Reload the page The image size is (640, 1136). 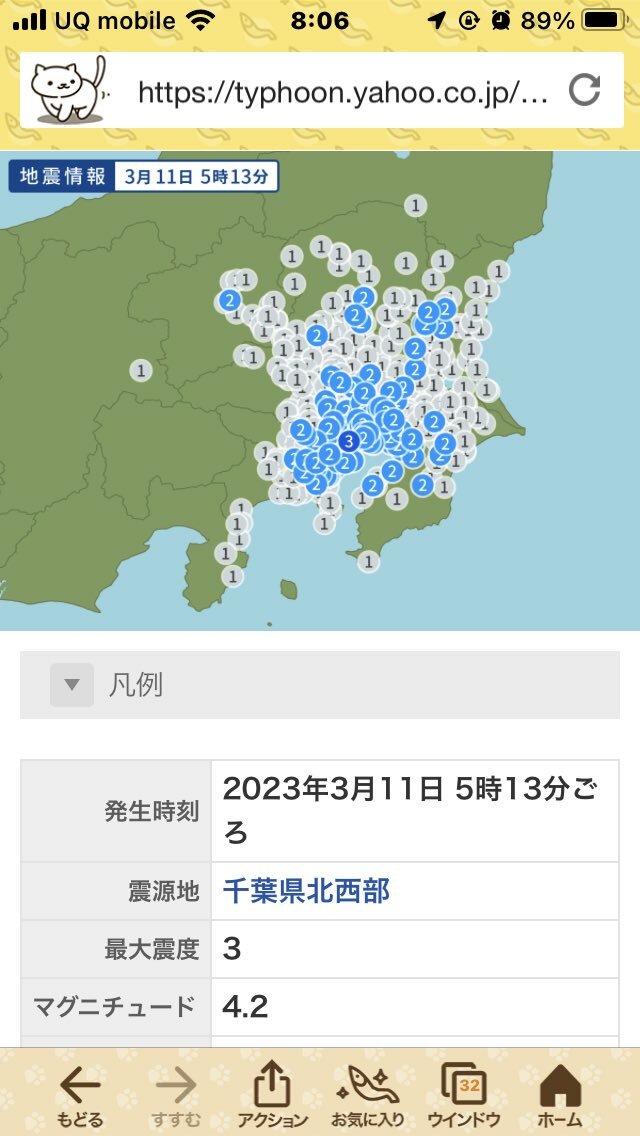click(584, 91)
